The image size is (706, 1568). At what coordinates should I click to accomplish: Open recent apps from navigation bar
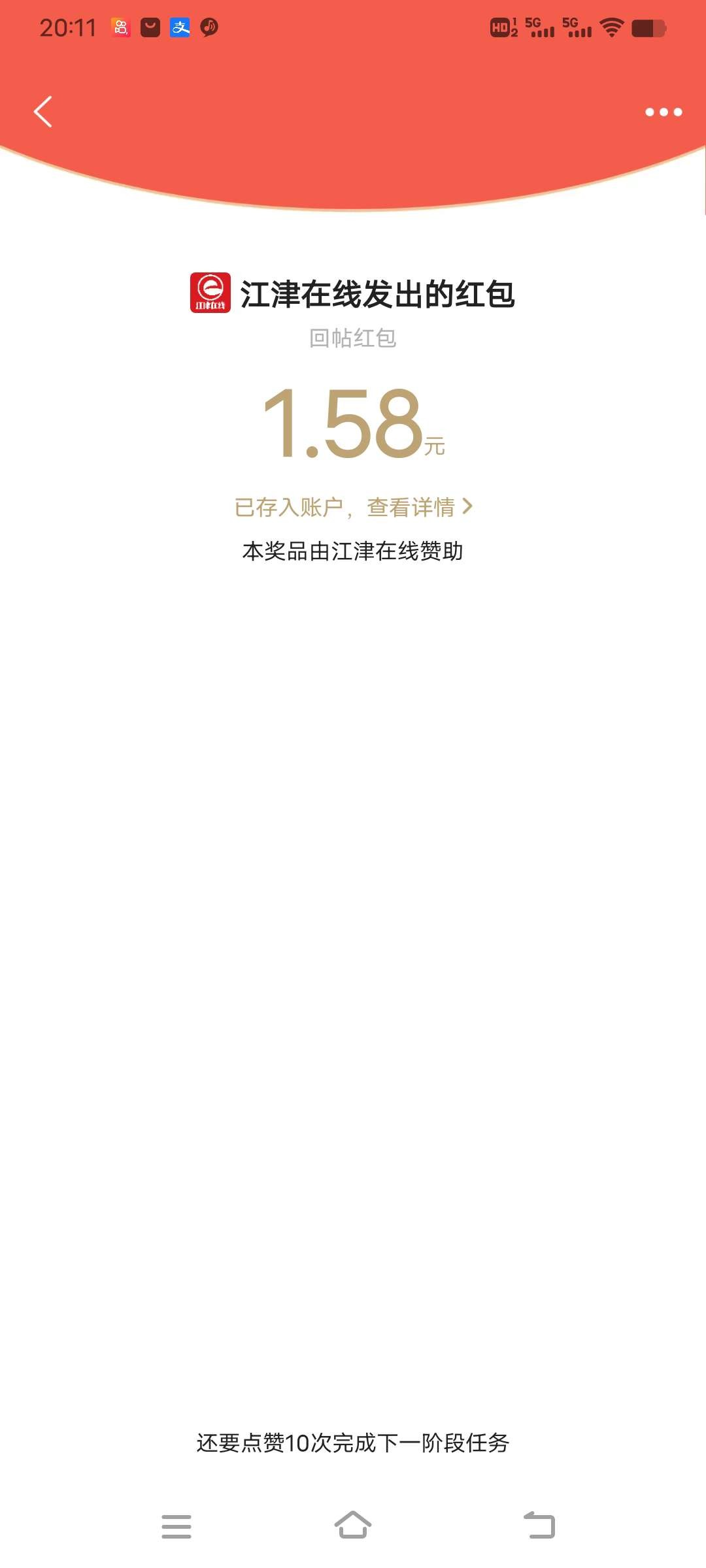(176, 1526)
